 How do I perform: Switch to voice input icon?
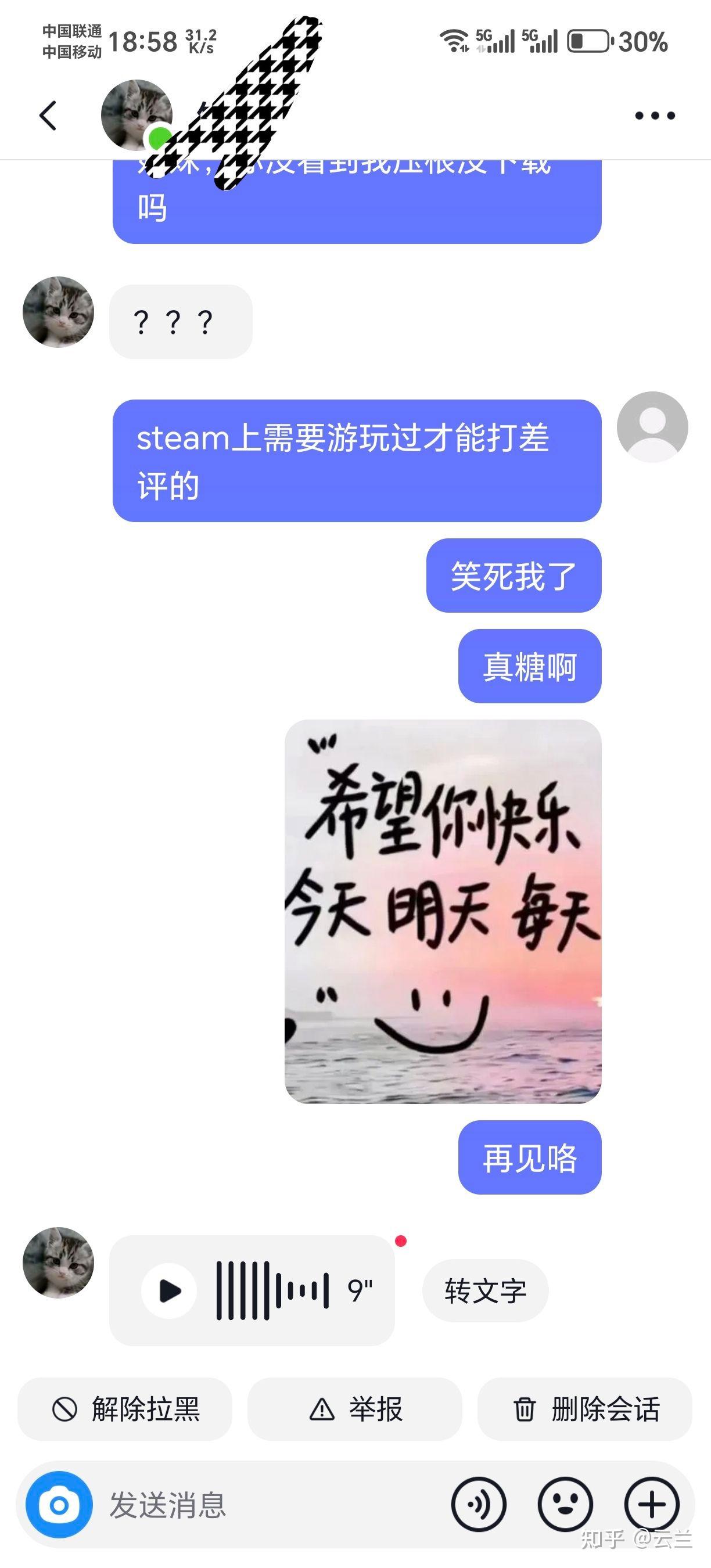point(479,1505)
